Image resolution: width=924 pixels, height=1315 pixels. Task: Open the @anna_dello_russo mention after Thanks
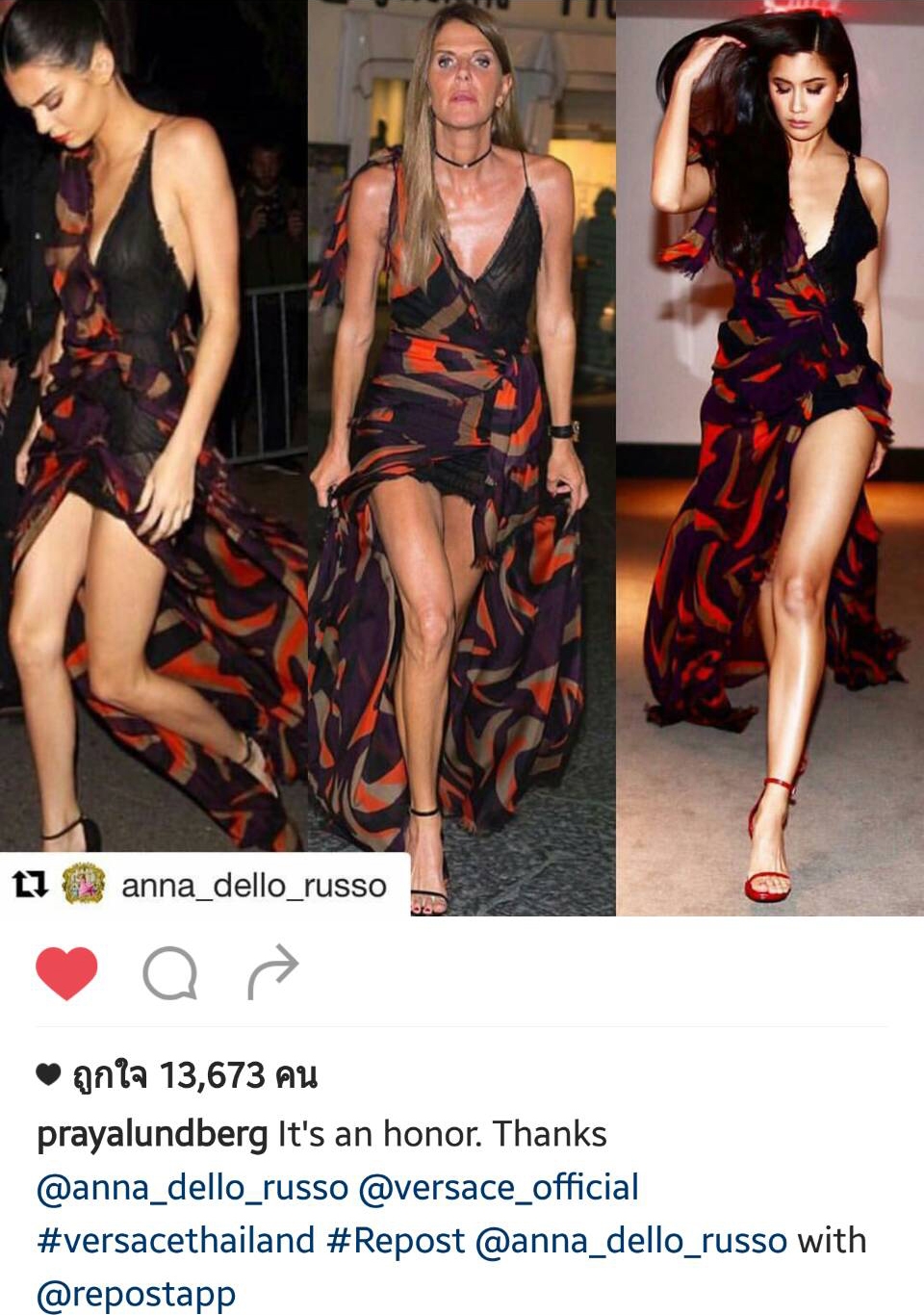(x=192, y=1188)
